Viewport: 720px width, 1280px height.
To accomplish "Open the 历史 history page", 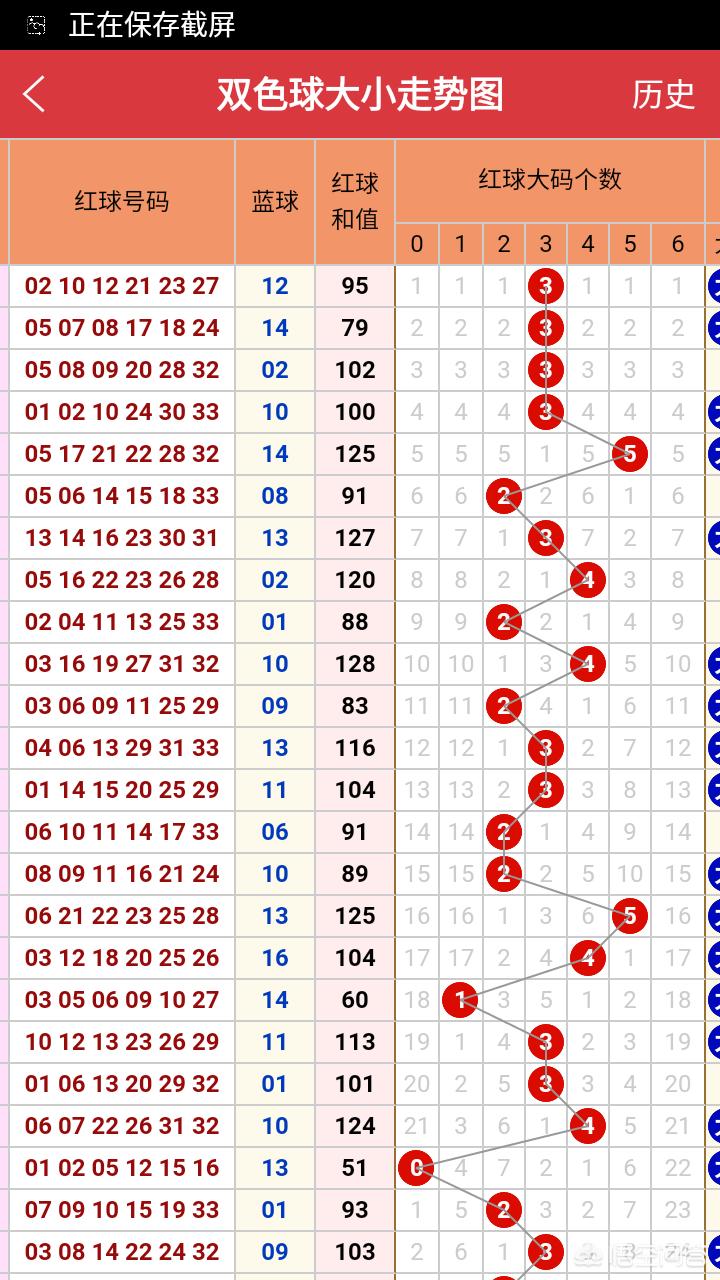I will 663,95.
